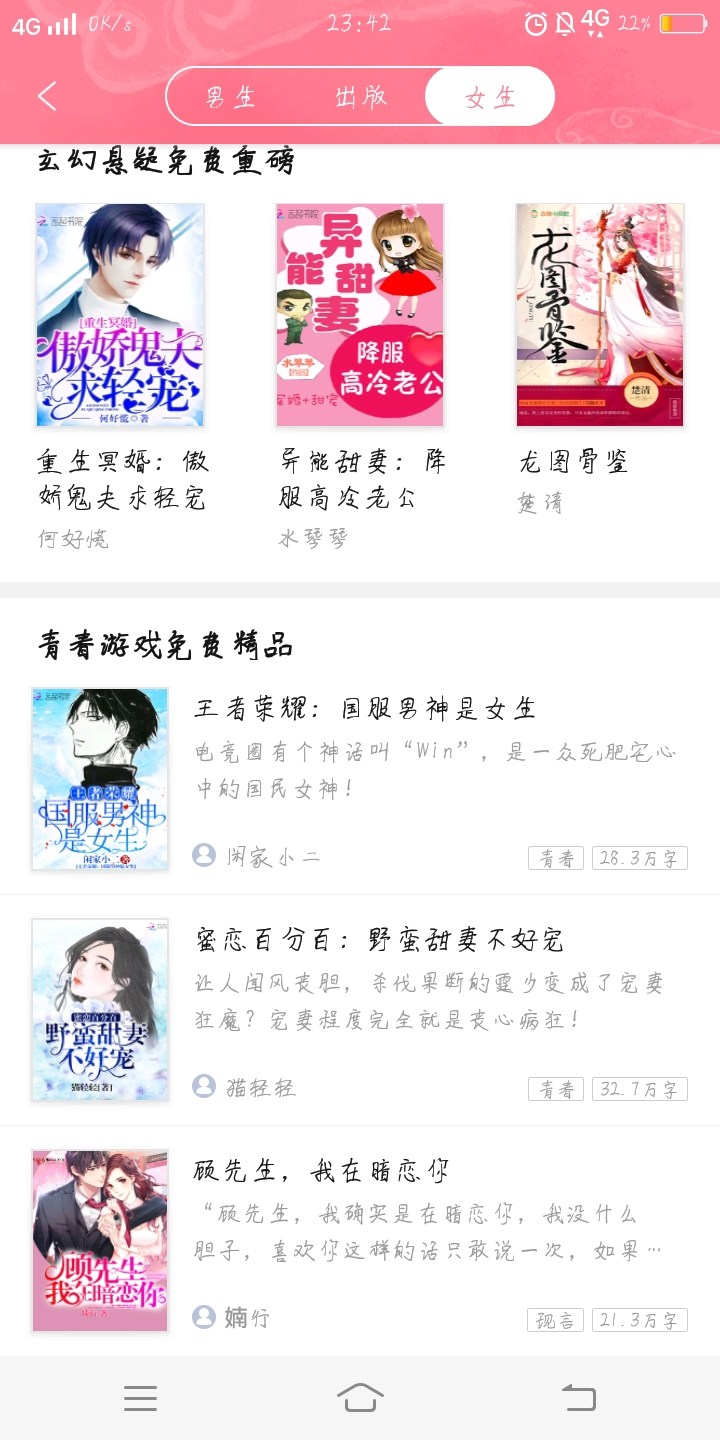Go back using the top-left arrow

[x=47, y=96]
